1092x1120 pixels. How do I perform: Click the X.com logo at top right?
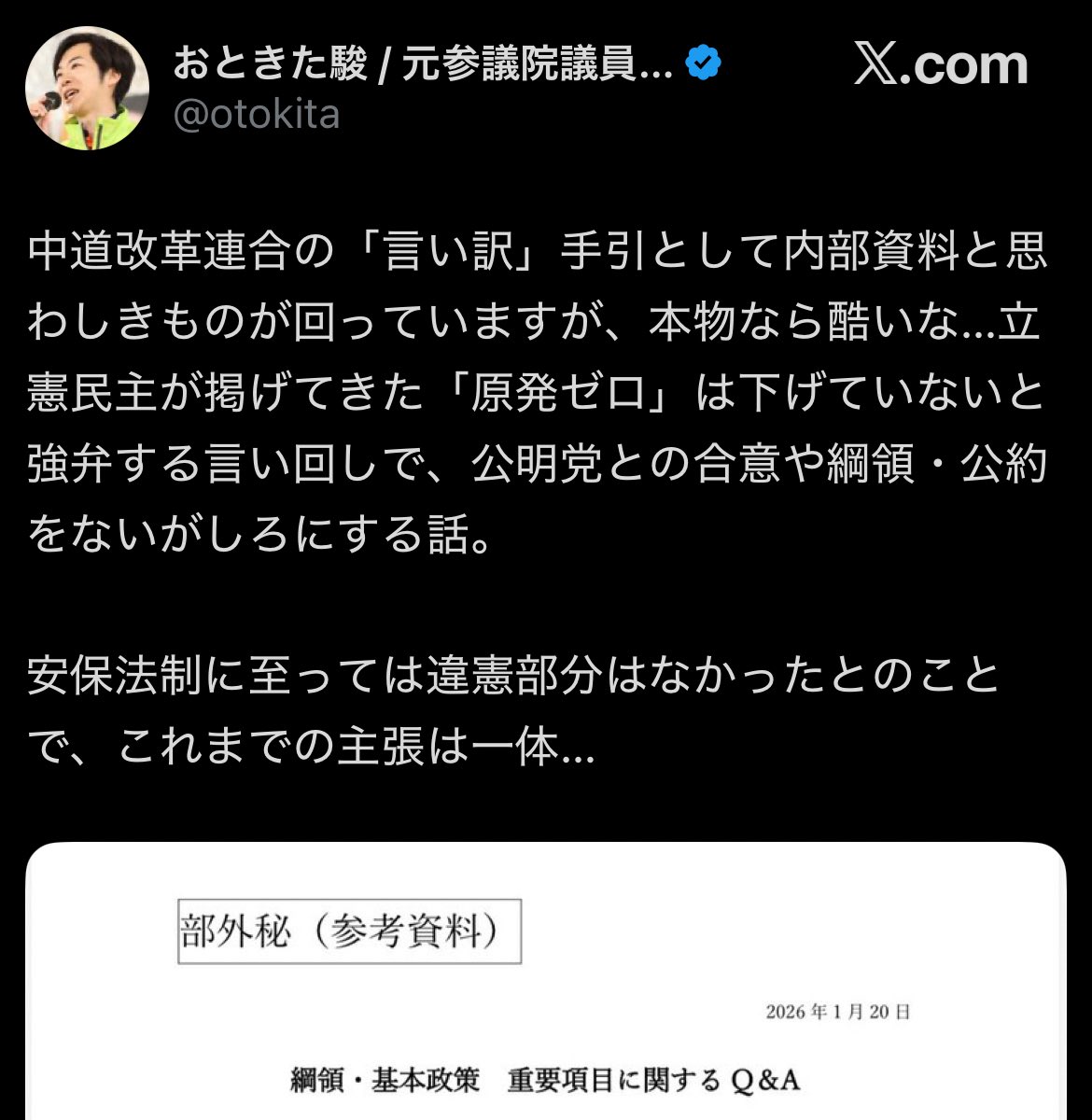point(938,65)
